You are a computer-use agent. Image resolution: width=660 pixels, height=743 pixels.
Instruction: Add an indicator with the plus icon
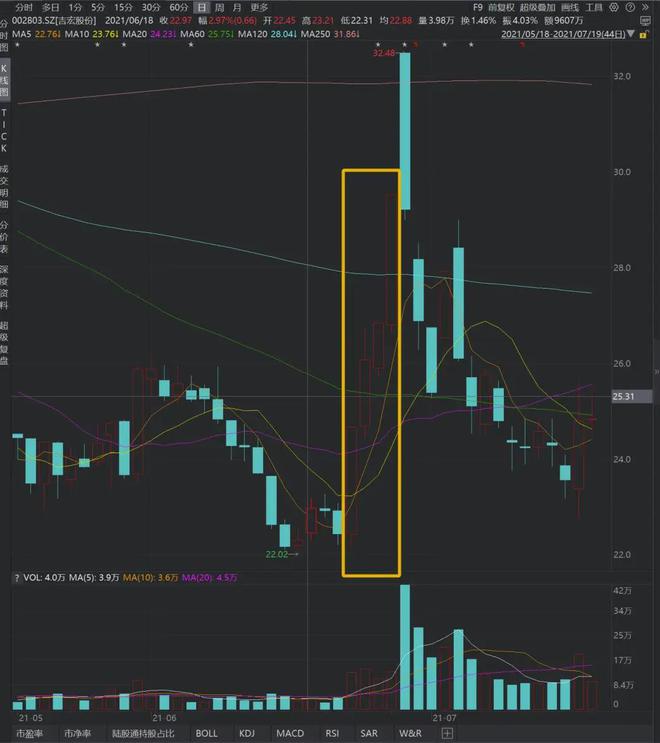click(447, 733)
